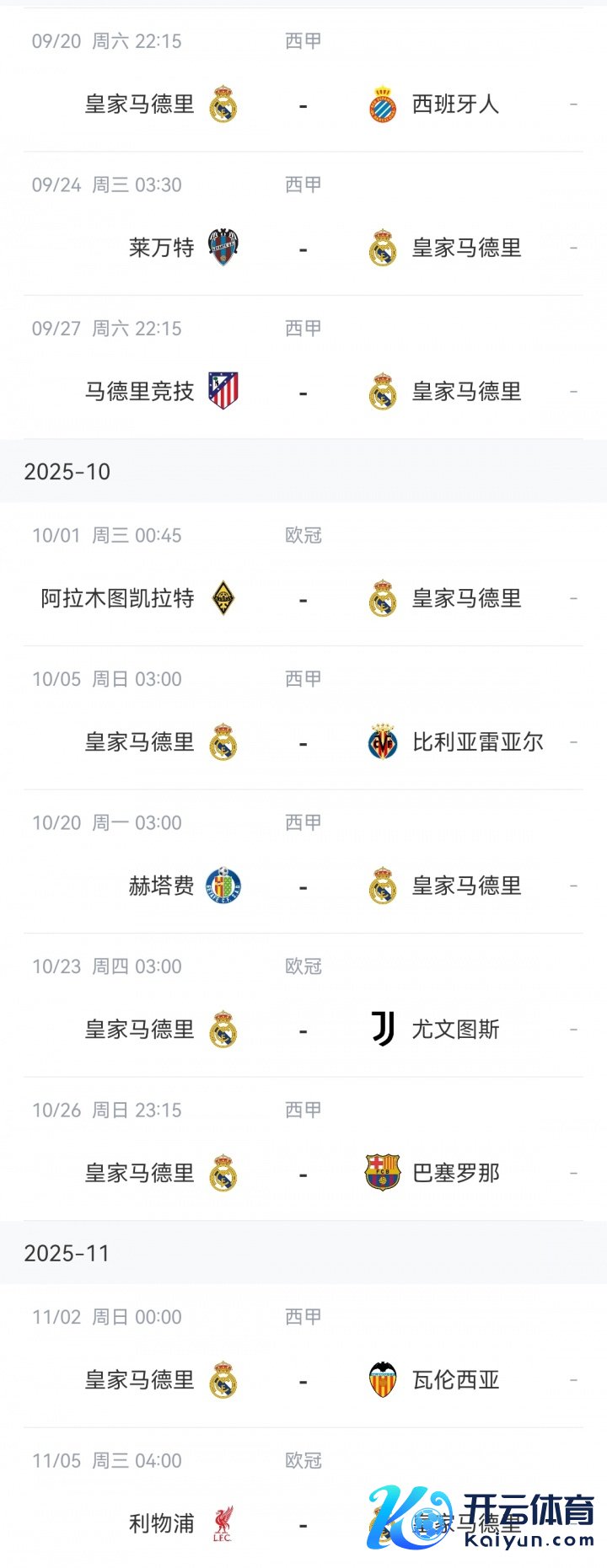This screenshot has height=1568, width=607.
Task: Open the Getafe vs Real Madrid match
Action: click(x=303, y=886)
